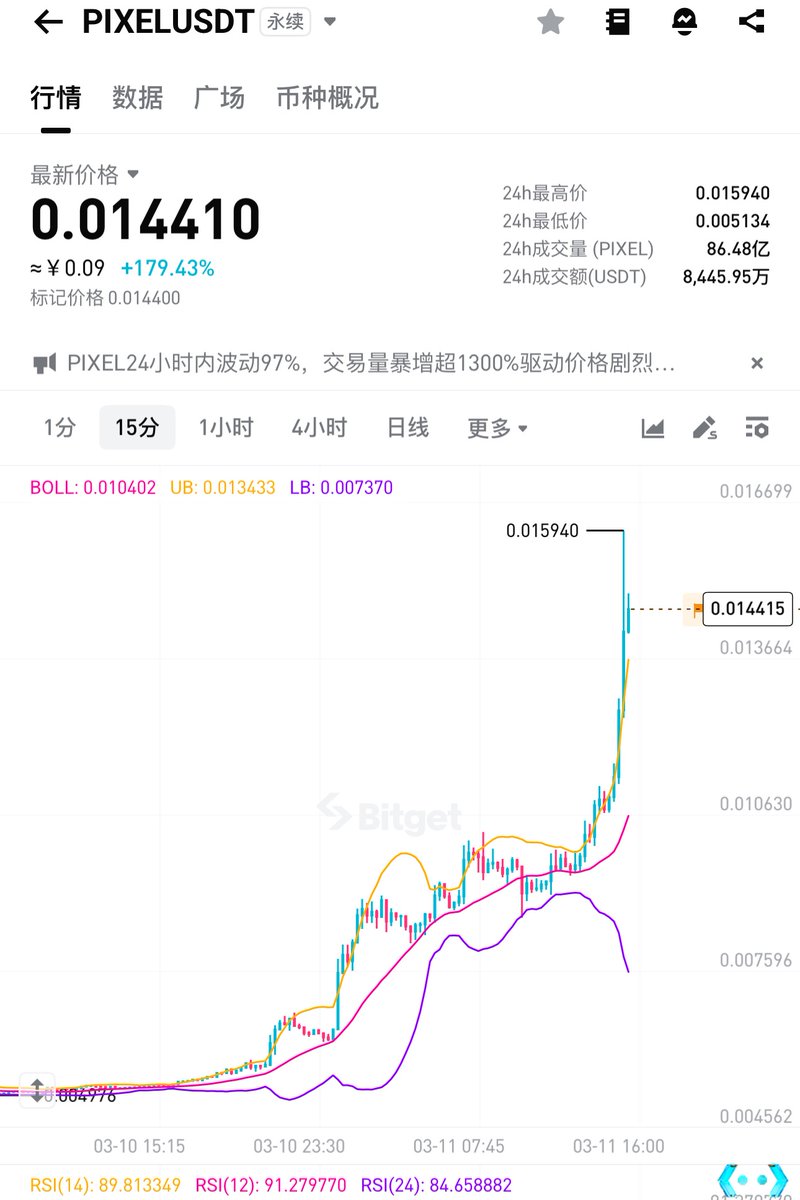Open the chart indicator icon
This screenshot has height=1200, width=800.
click(653, 428)
